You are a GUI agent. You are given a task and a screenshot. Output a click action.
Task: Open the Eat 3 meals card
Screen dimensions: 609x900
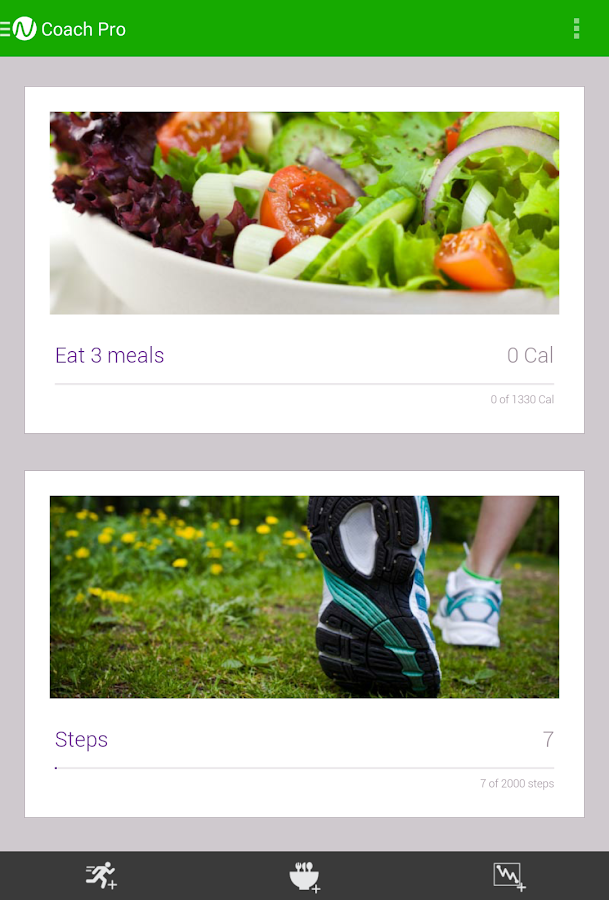point(304,260)
